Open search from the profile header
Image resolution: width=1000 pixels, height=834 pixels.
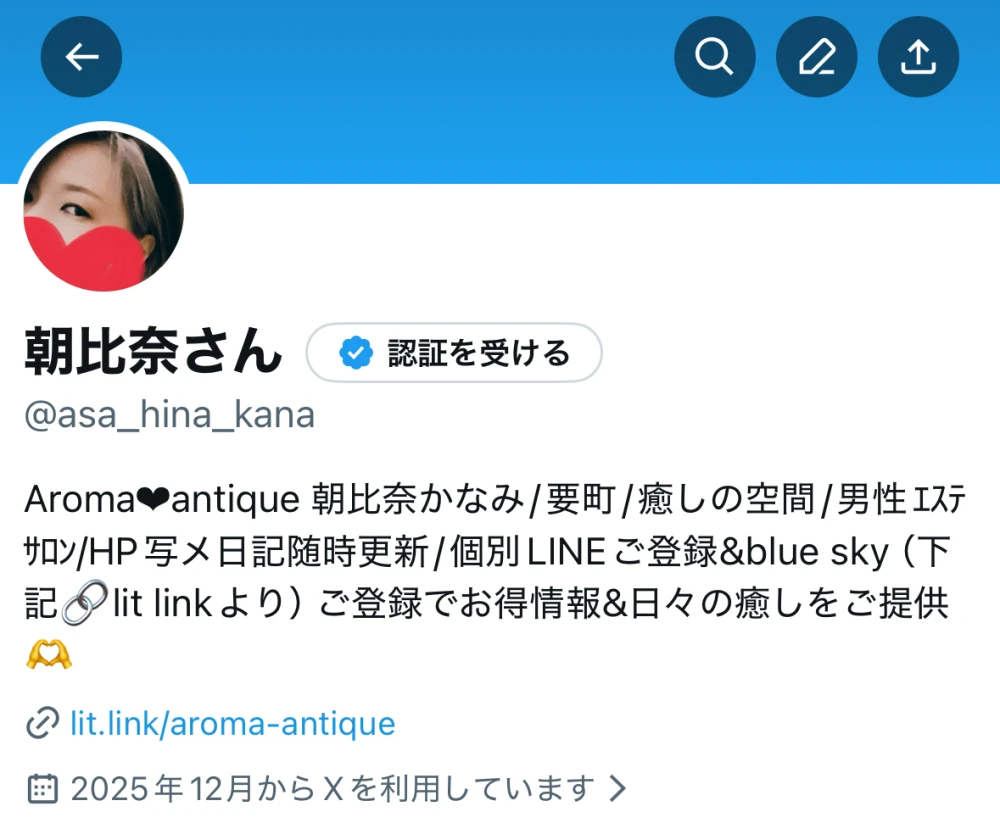click(714, 57)
